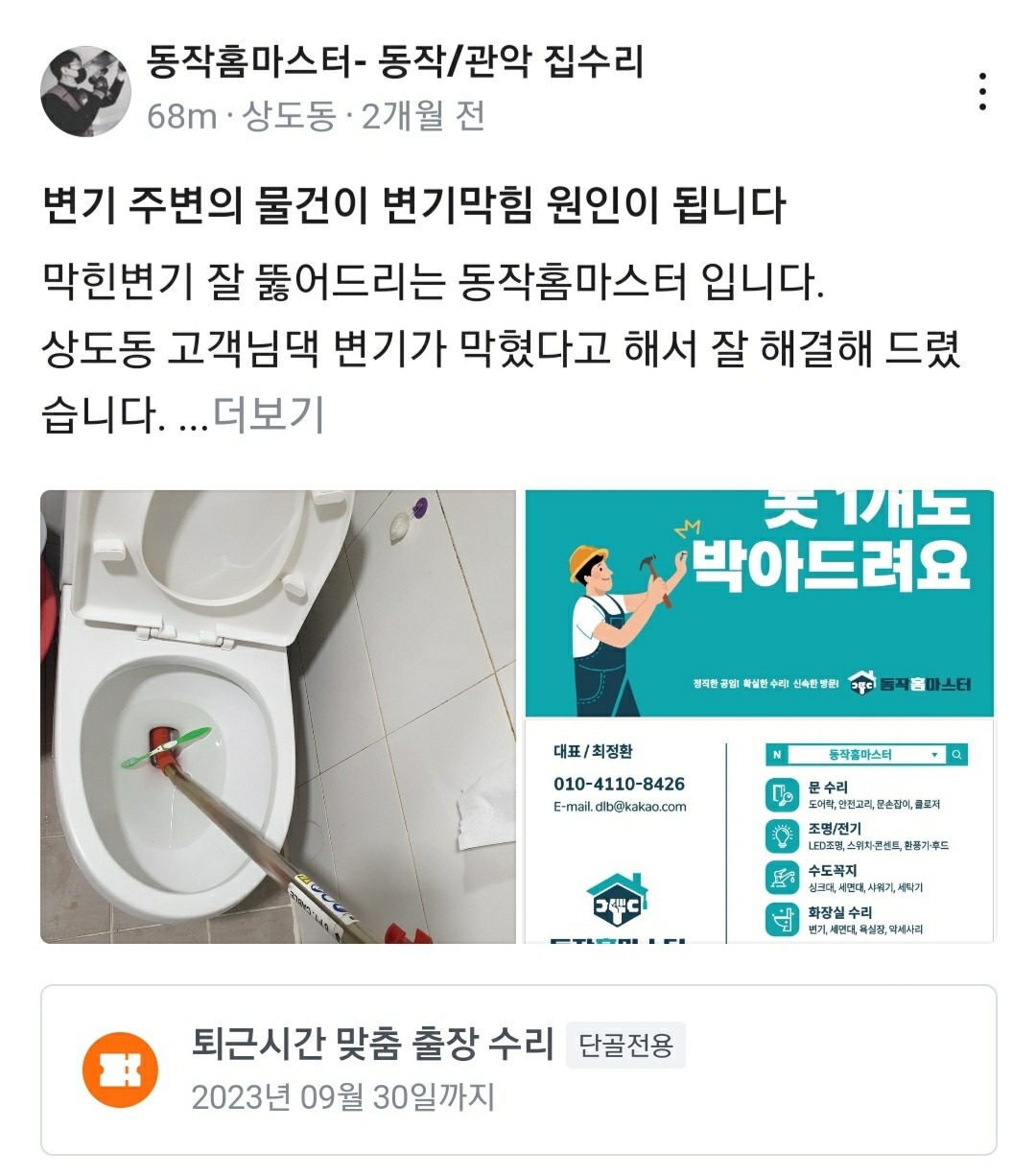
Task: Open the 동작홈마스터 business card image
Action: 760,717
